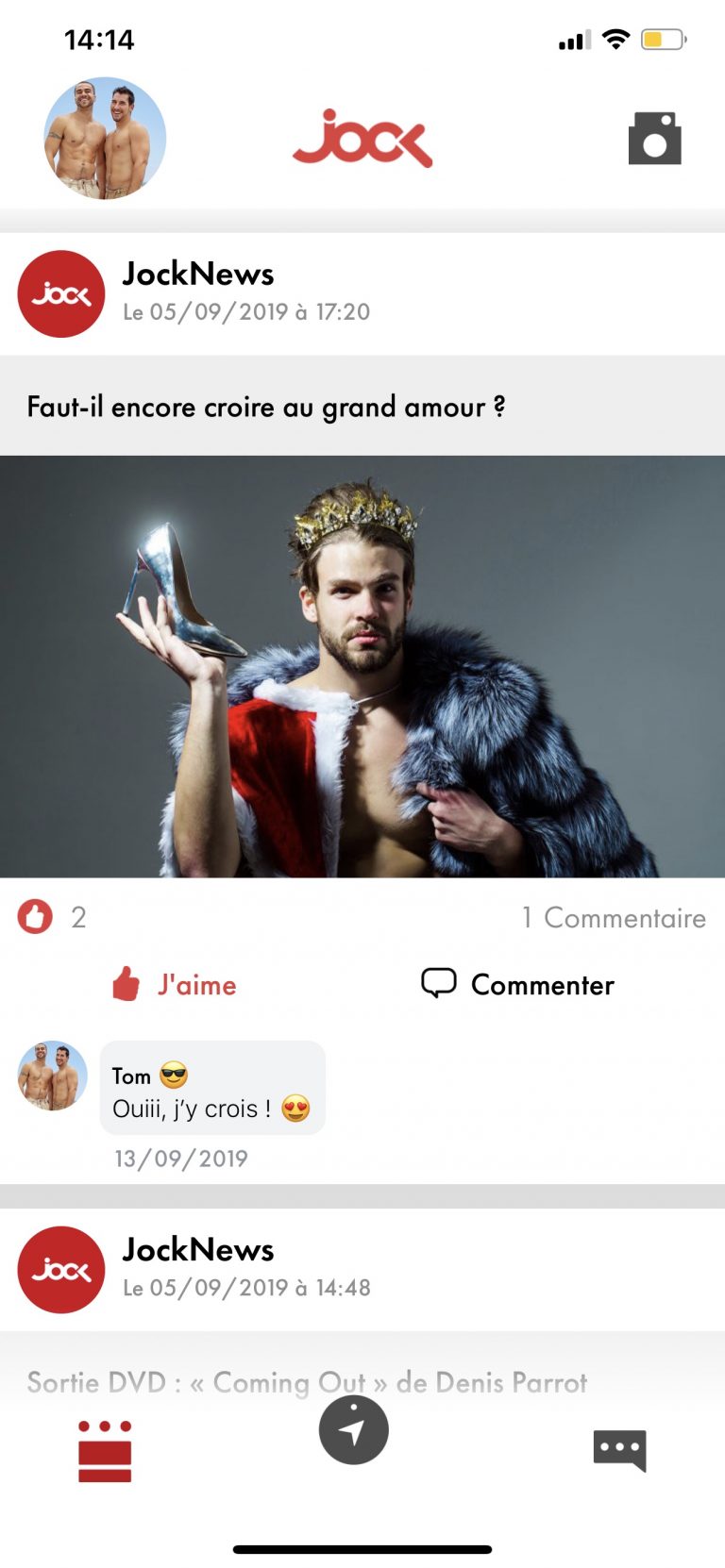This screenshot has height=1568, width=725.
Task: Like the post with the J'aime button
Action: coord(174,984)
